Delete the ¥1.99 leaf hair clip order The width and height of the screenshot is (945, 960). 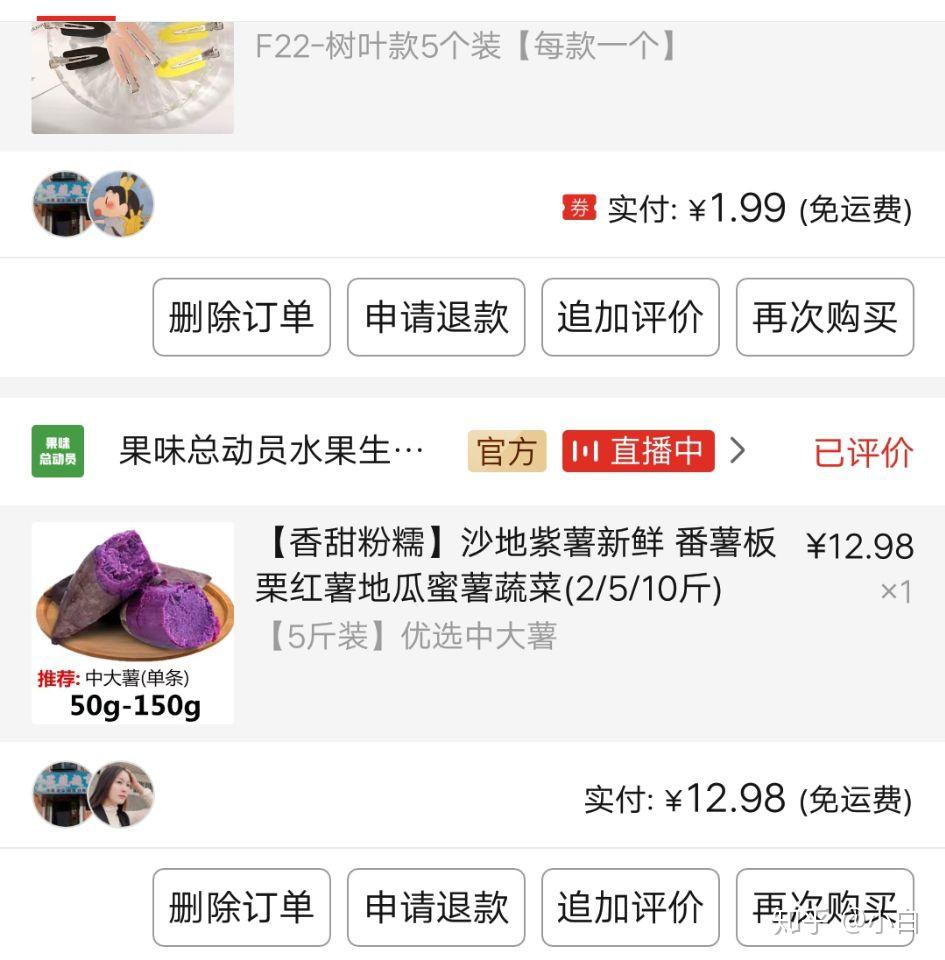pos(241,318)
